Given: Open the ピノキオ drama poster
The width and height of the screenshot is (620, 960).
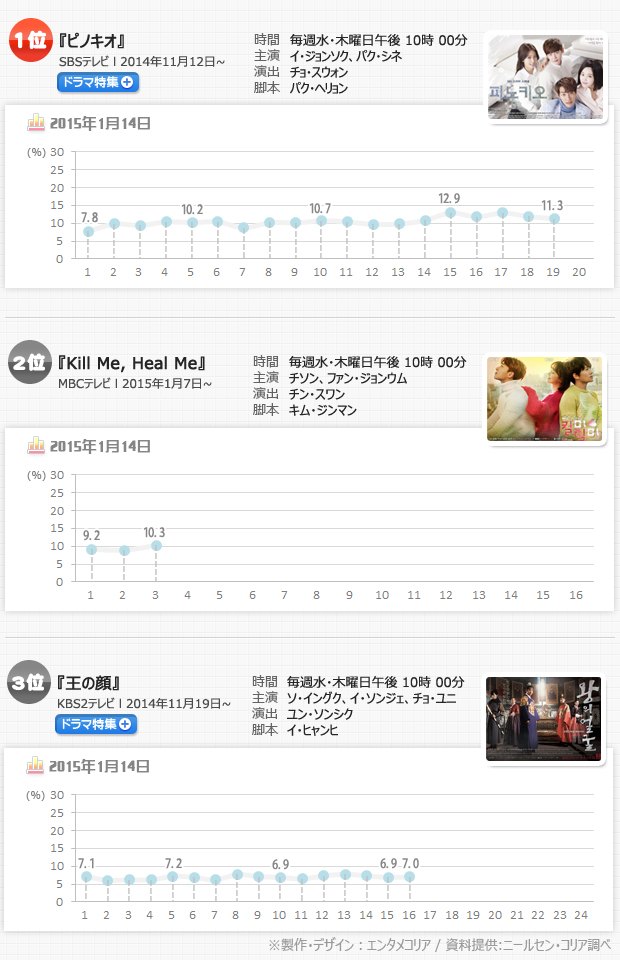Looking at the screenshot, I should click(x=546, y=77).
